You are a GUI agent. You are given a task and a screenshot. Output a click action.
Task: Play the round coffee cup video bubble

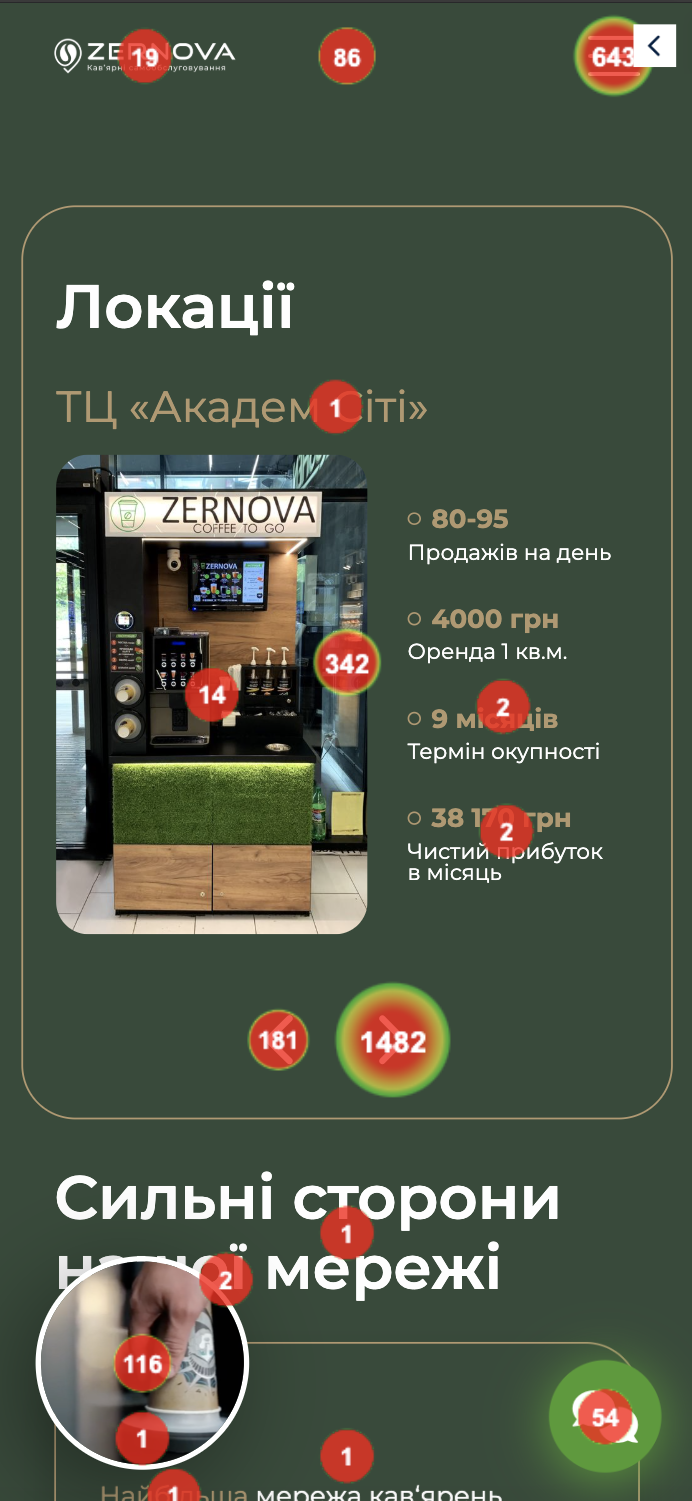pos(142,1362)
